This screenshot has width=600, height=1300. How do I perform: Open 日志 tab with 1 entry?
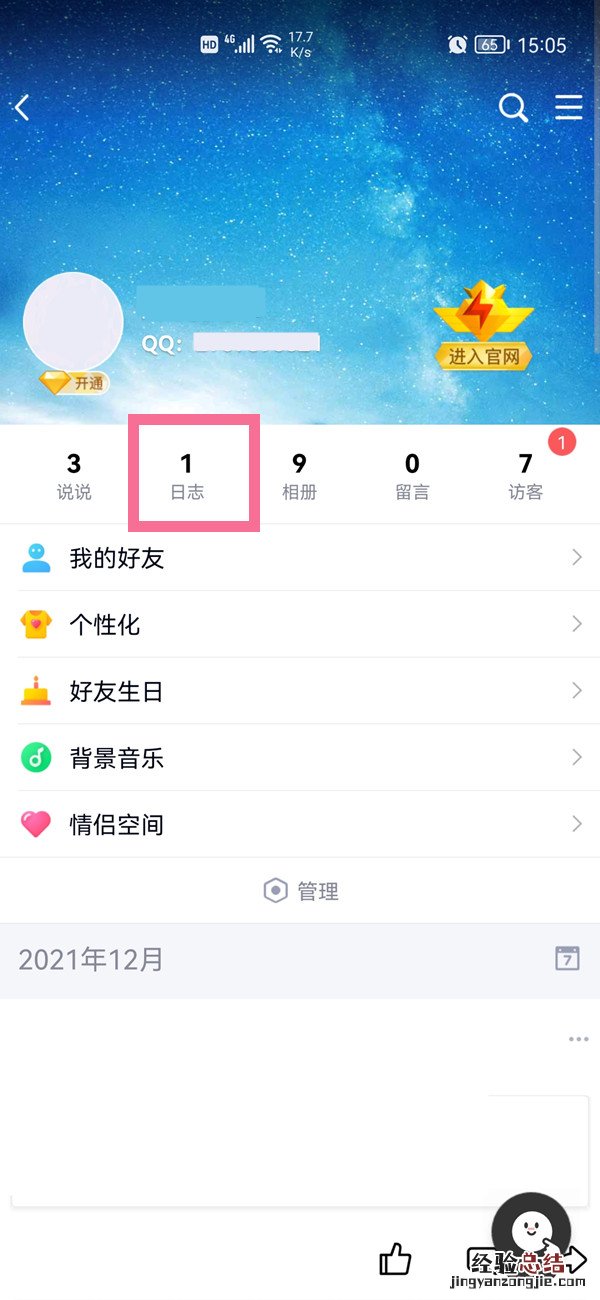point(186,475)
